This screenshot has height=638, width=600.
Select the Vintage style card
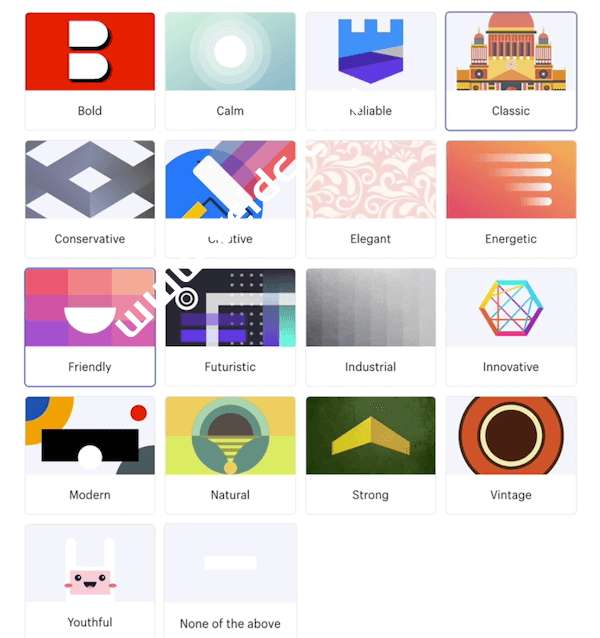tap(511, 454)
